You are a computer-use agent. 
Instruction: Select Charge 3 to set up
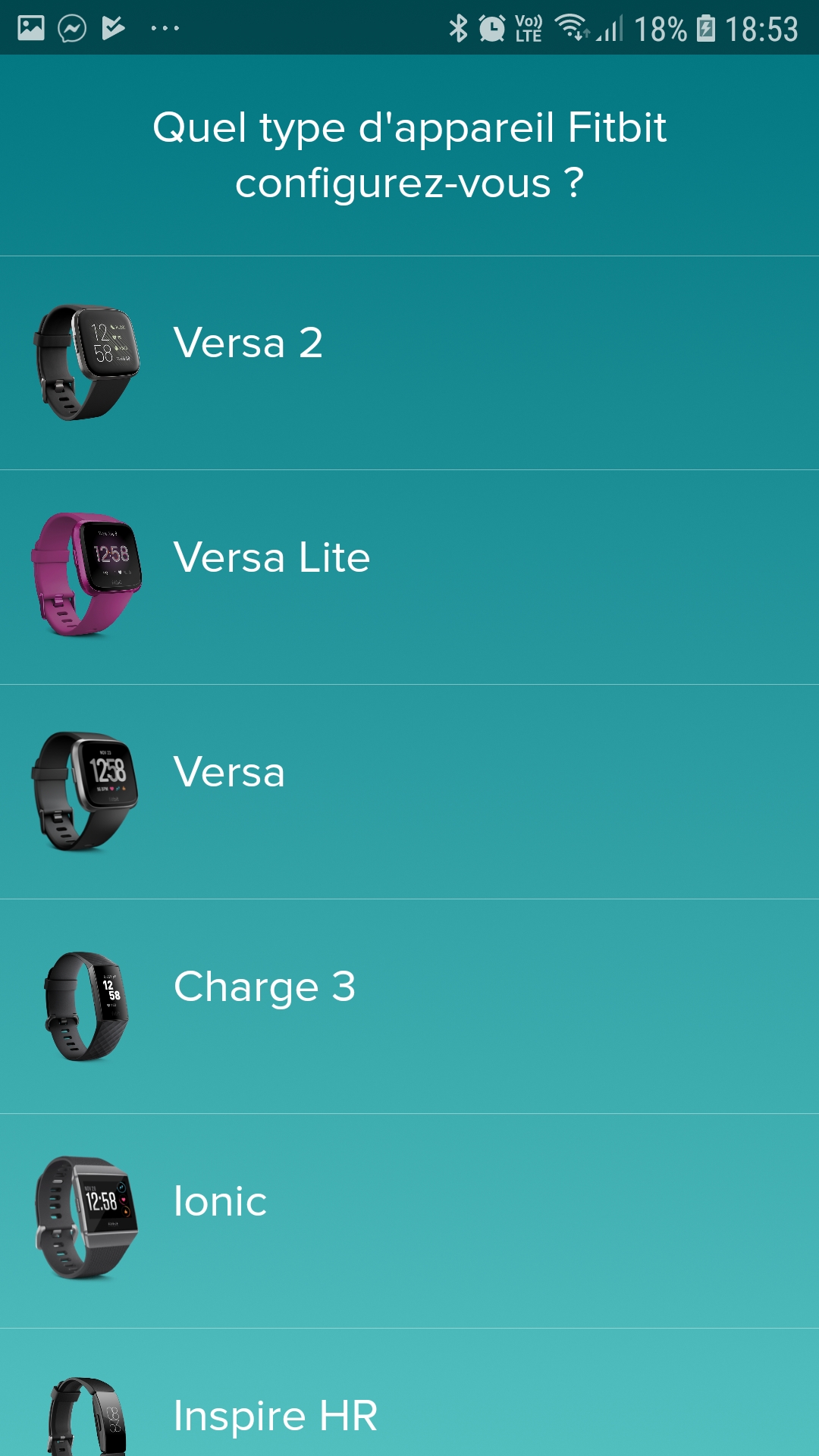pyautogui.click(x=409, y=1006)
